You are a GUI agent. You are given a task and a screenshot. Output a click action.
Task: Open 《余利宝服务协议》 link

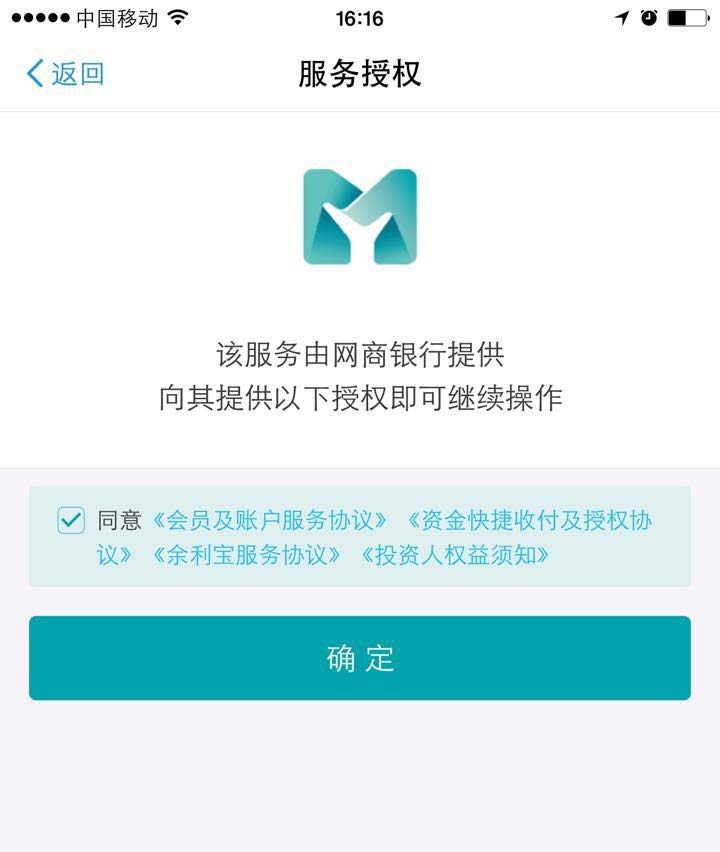pyautogui.click(x=246, y=555)
